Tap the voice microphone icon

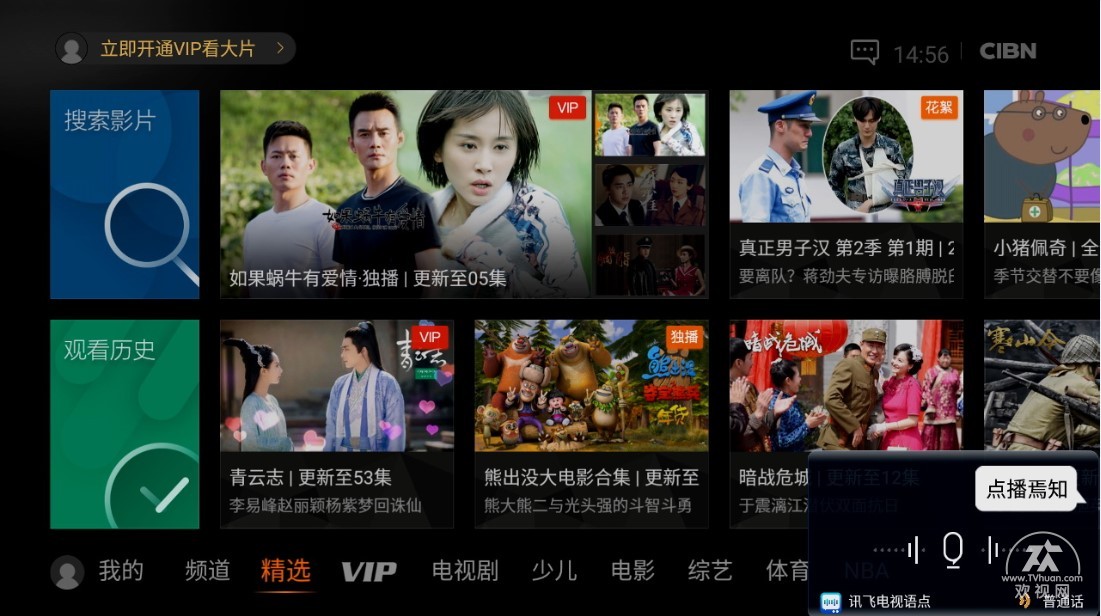click(x=953, y=549)
